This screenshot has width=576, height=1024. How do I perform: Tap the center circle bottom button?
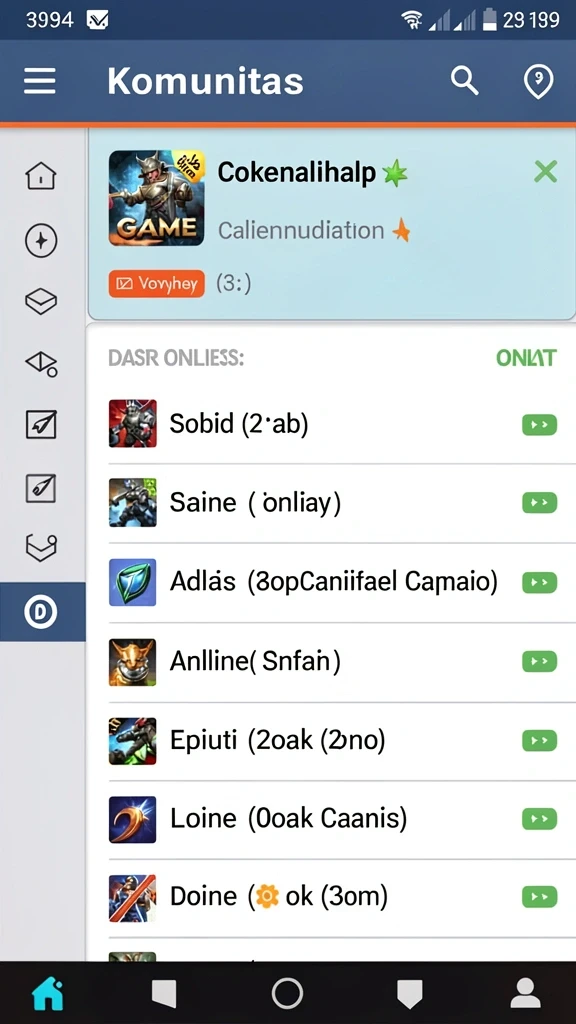287,993
